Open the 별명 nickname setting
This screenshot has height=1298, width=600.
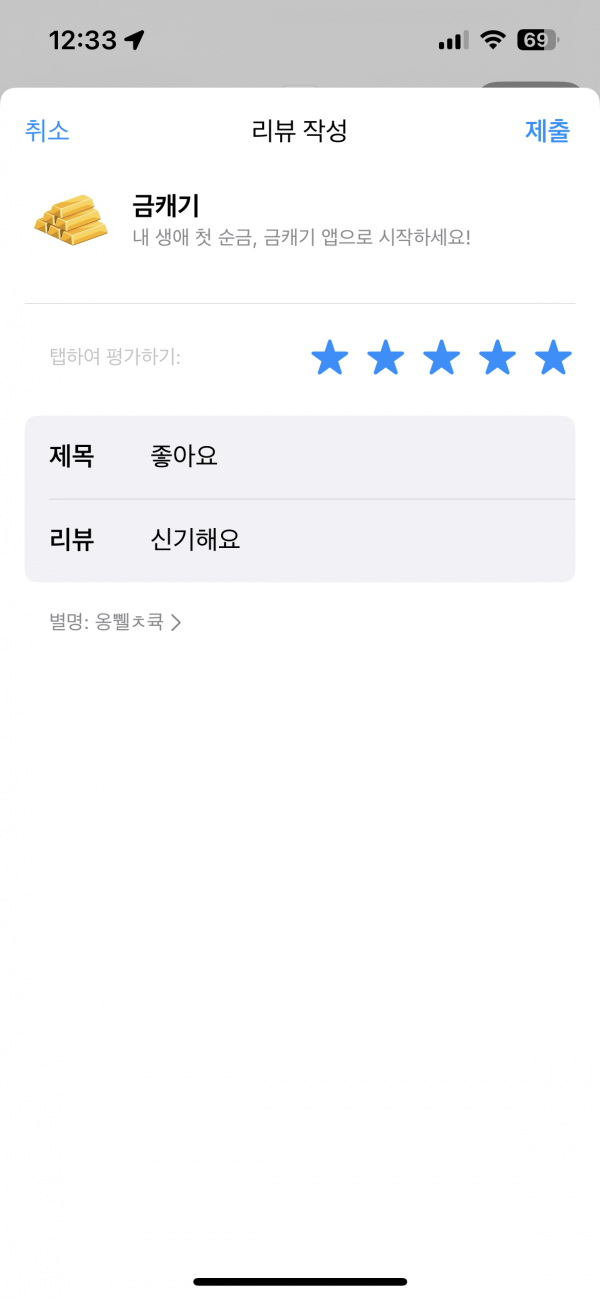(115, 622)
